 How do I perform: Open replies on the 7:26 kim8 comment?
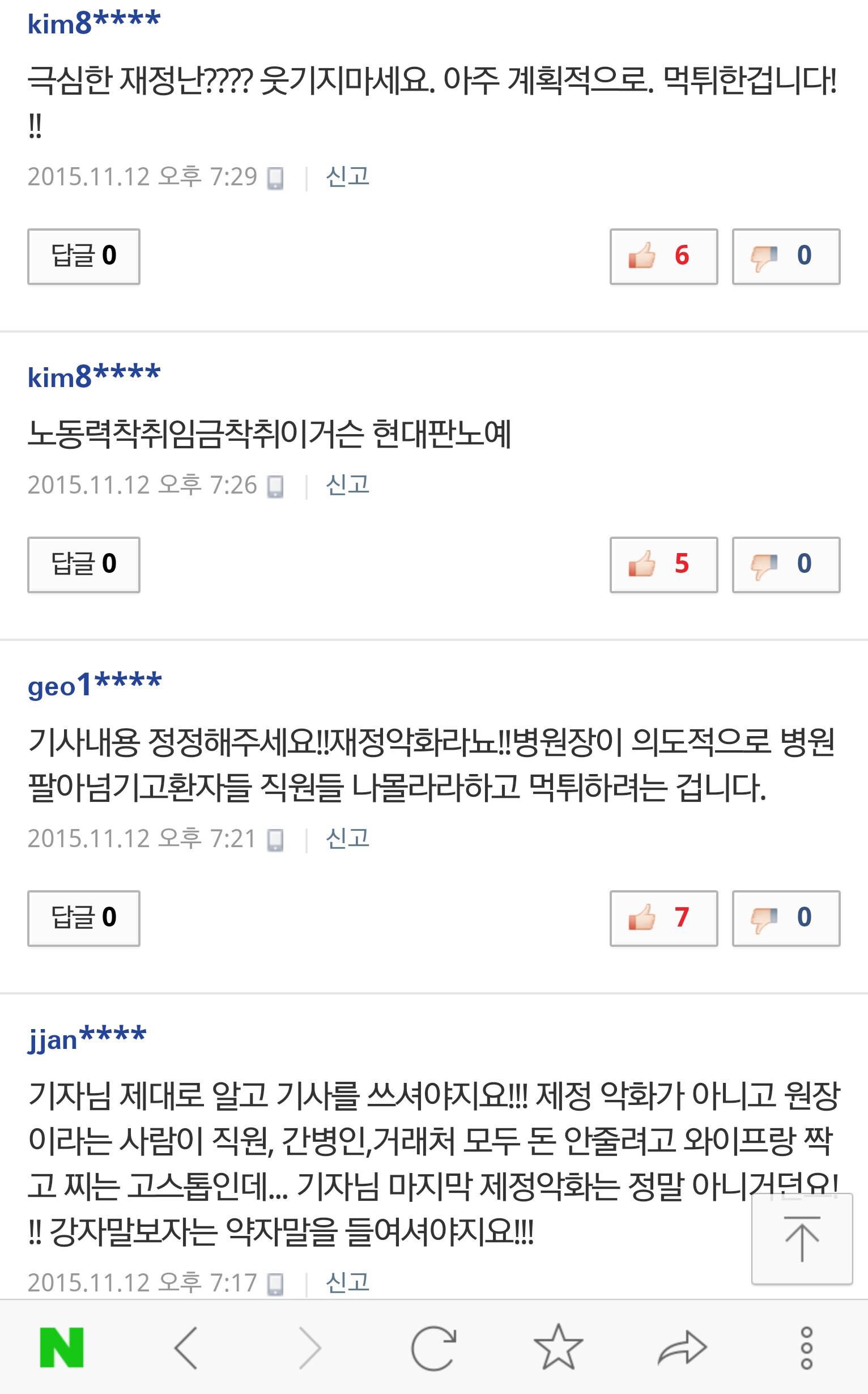coord(83,564)
